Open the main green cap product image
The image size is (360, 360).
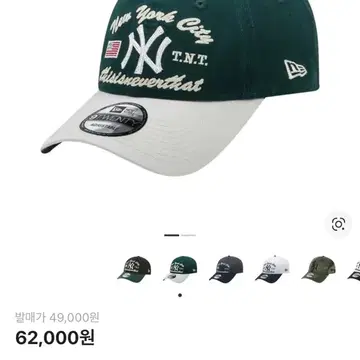[x=180, y=87]
